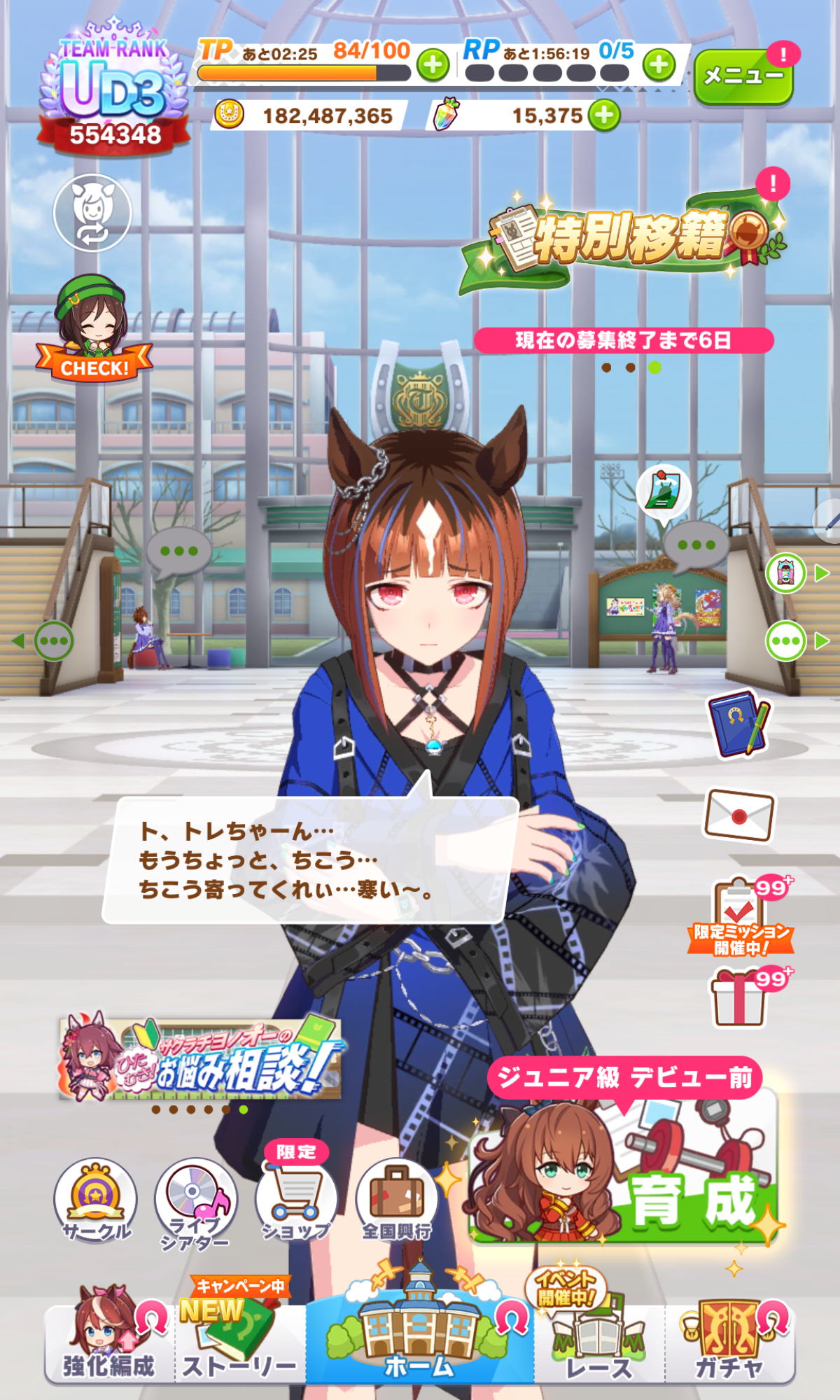Open the blue notebook icon

(738, 724)
